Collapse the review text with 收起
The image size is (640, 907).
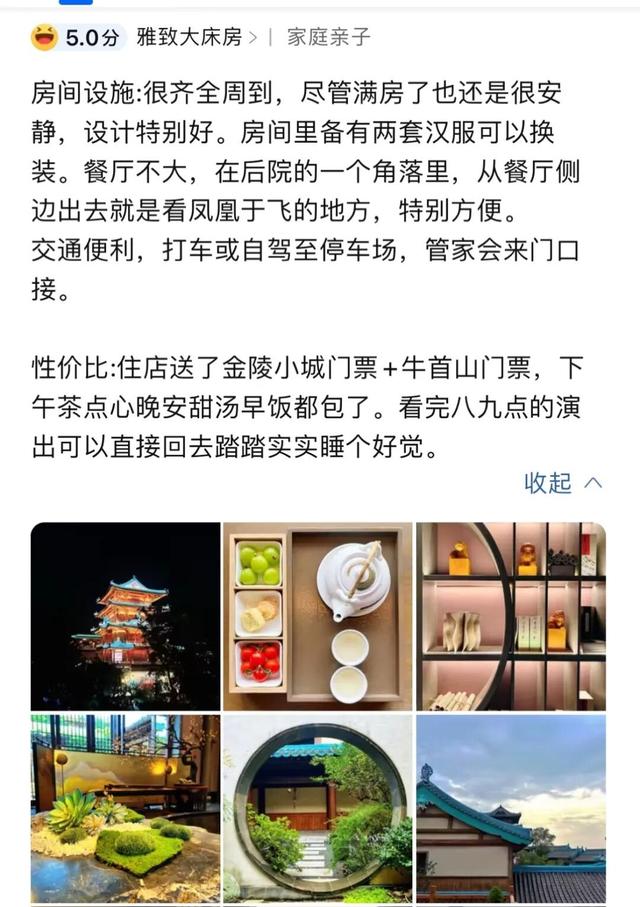[563, 483]
